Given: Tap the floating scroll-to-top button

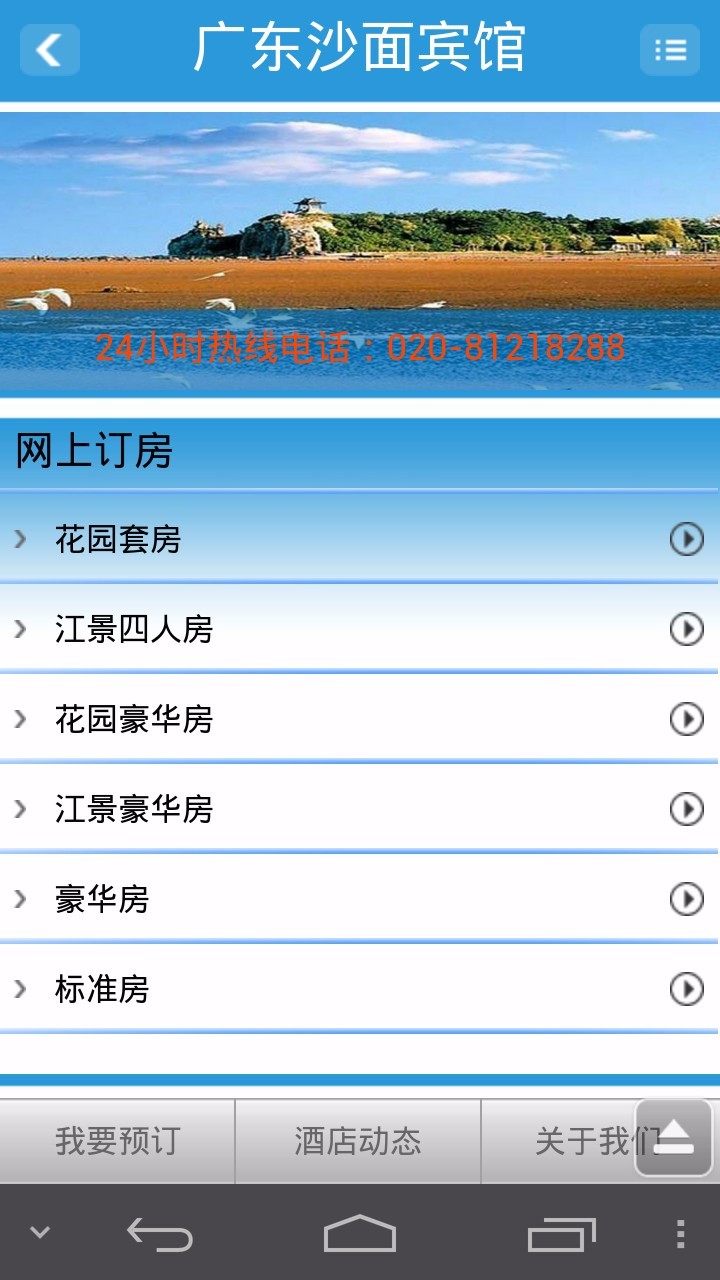Looking at the screenshot, I should (x=674, y=1137).
